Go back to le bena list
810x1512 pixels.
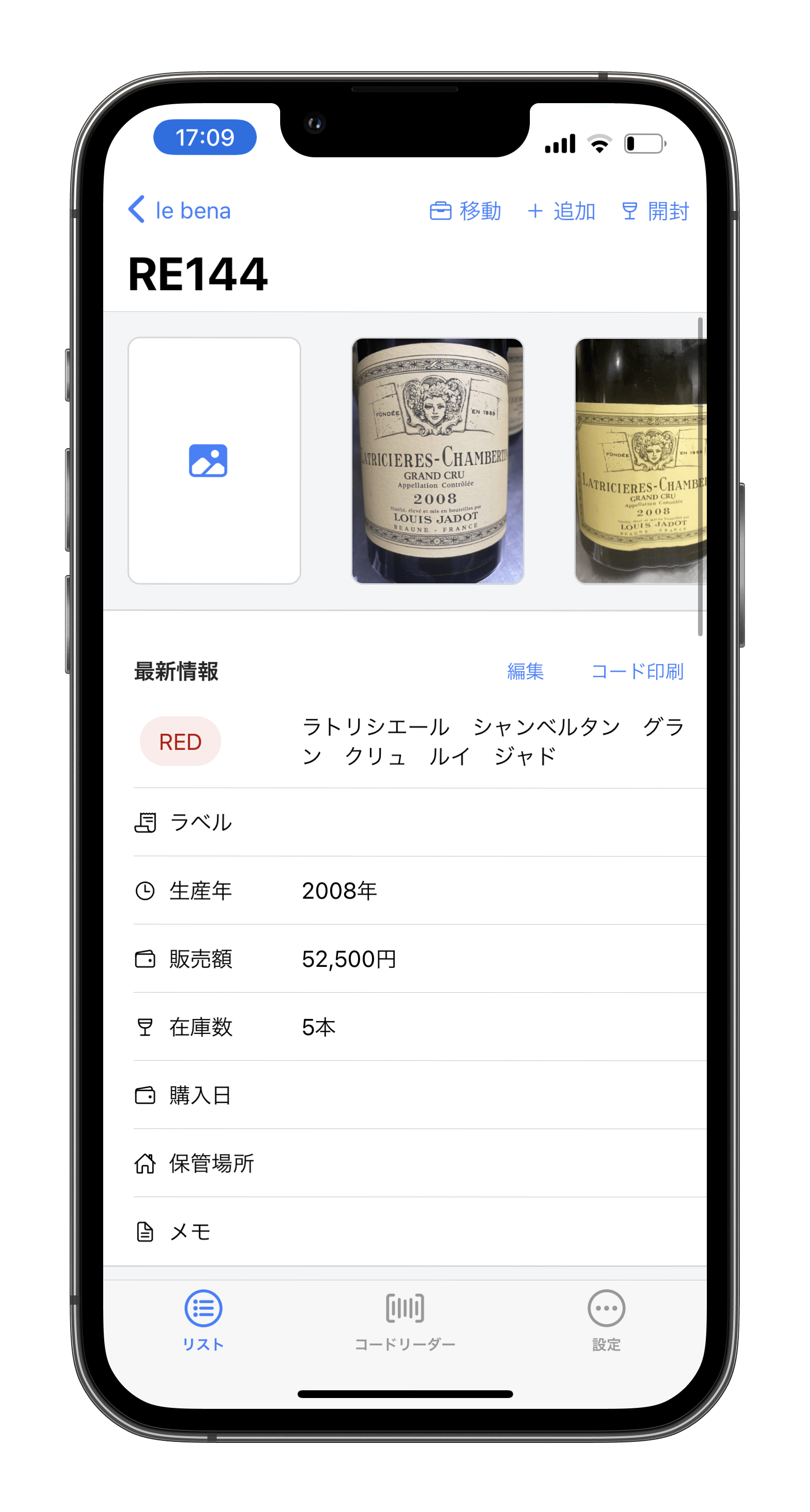(x=179, y=210)
